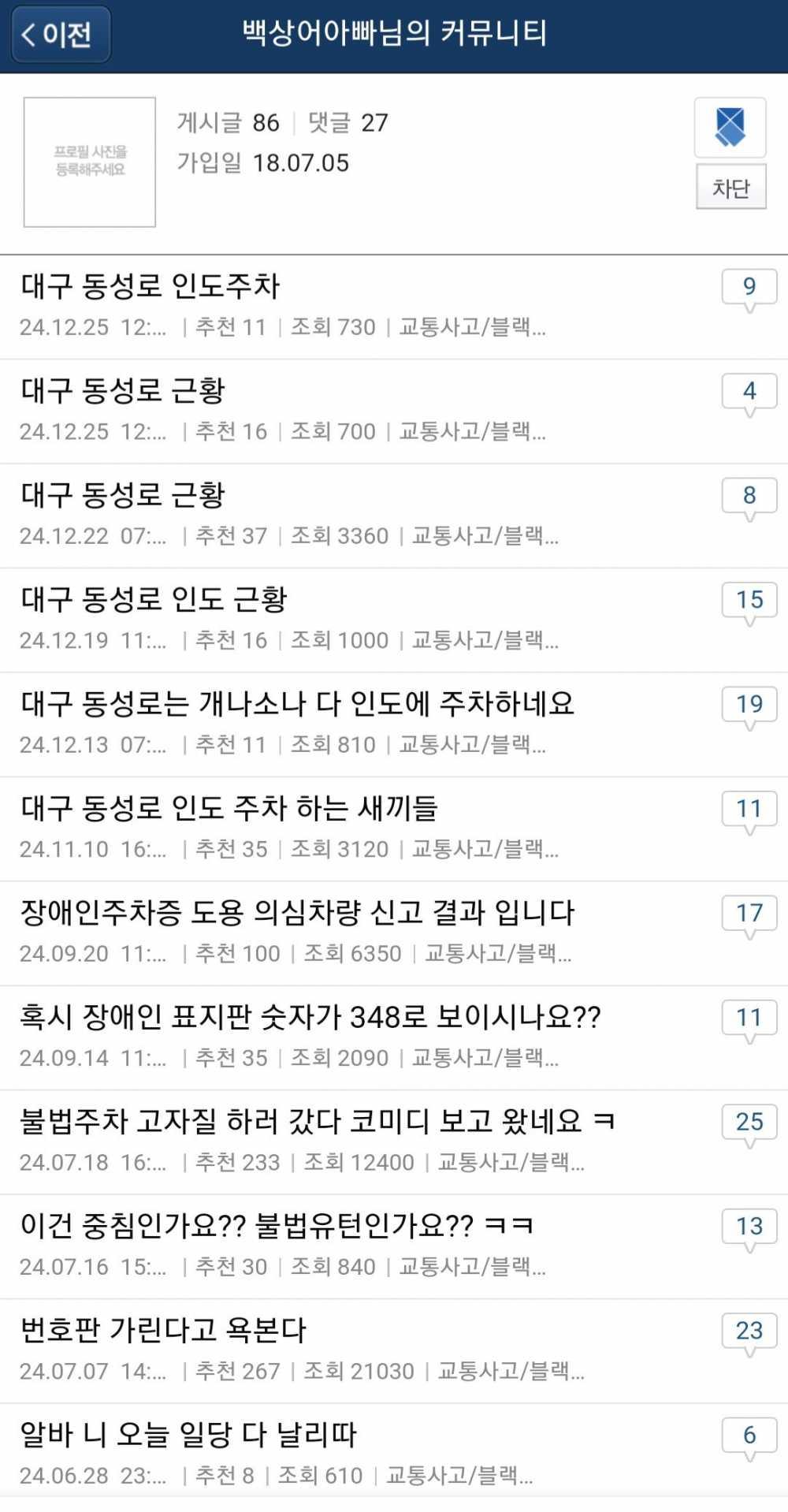The image size is (788, 1512).
Task: Open the profile photo placeholder
Action: pyautogui.click(x=90, y=162)
